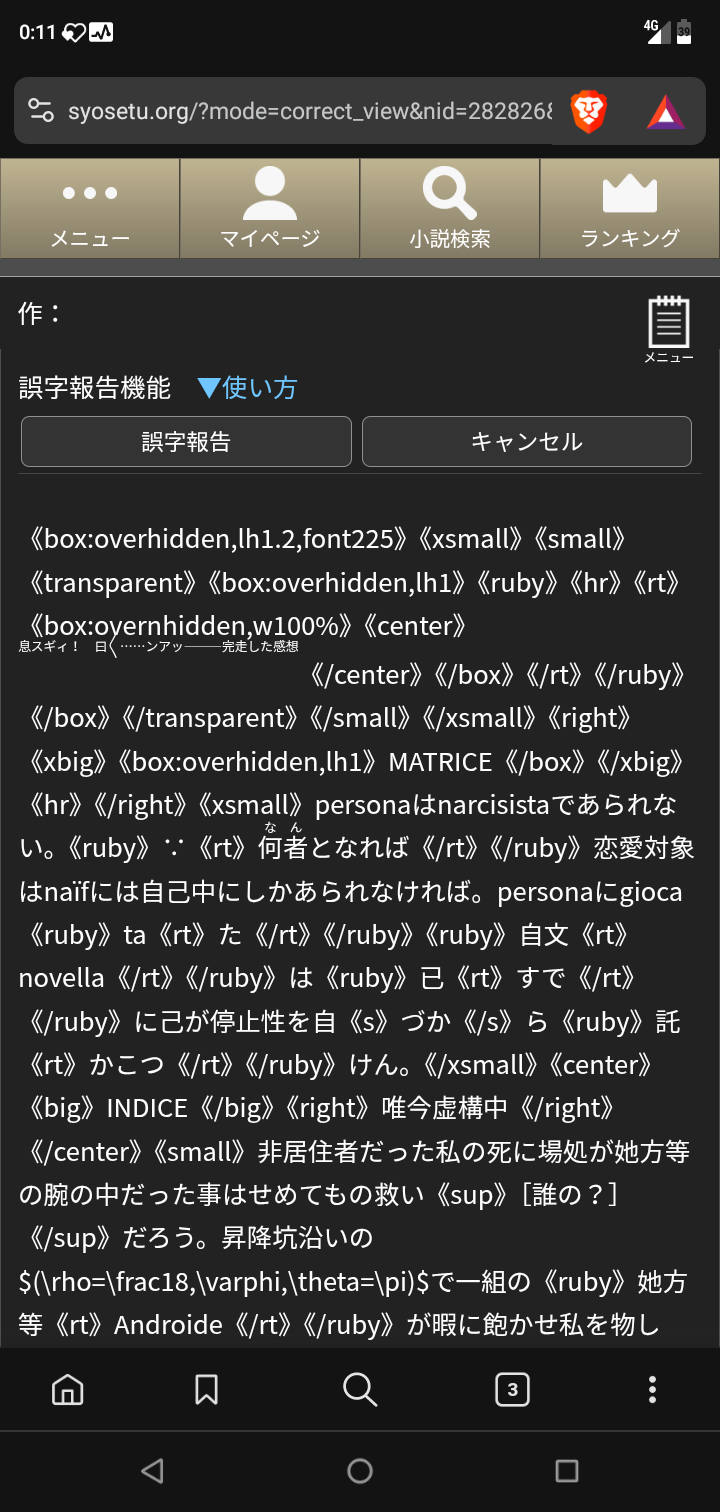Go to browser home page
The height and width of the screenshot is (1512, 720).
click(x=67, y=1389)
